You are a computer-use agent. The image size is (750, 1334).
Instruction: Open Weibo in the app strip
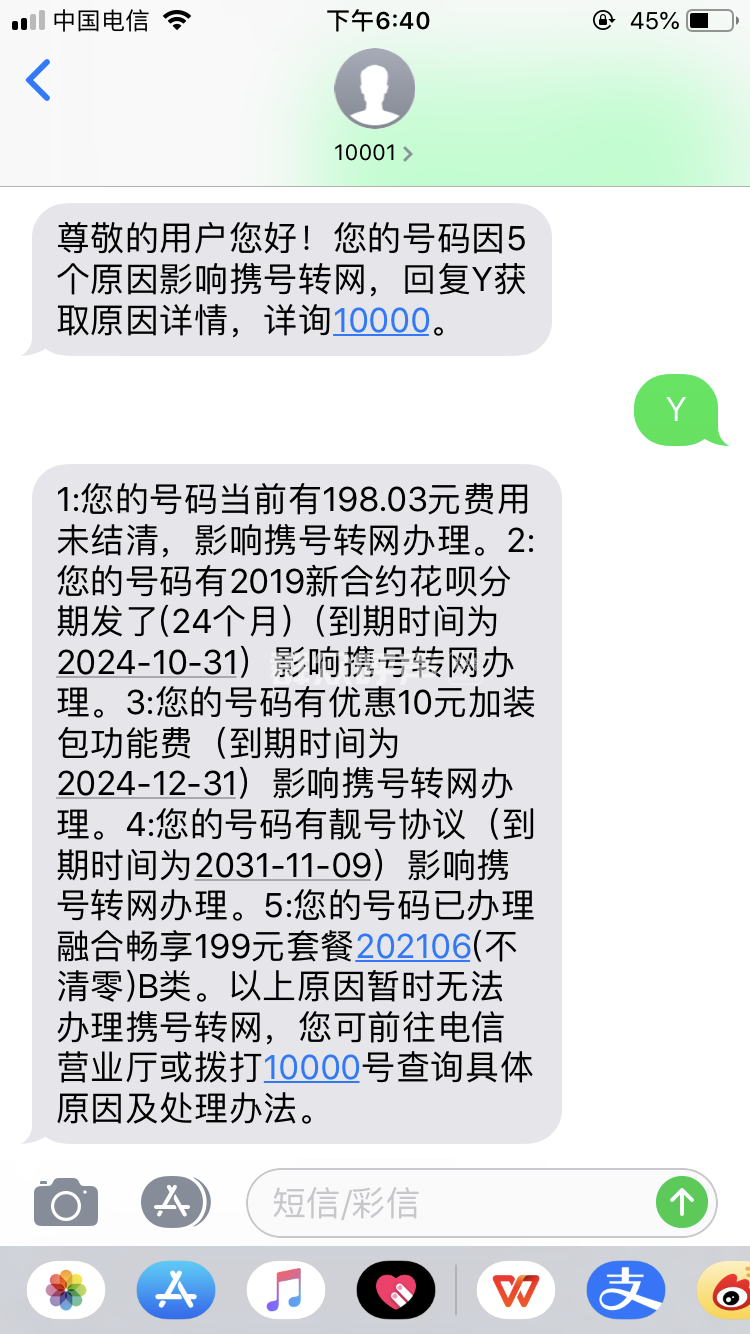click(x=728, y=1290)
